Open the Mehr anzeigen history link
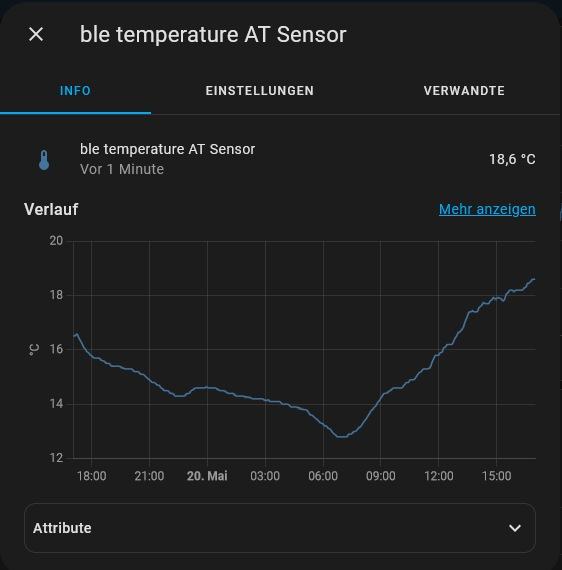This screenshot has width=562, height=570. [487, 209]
